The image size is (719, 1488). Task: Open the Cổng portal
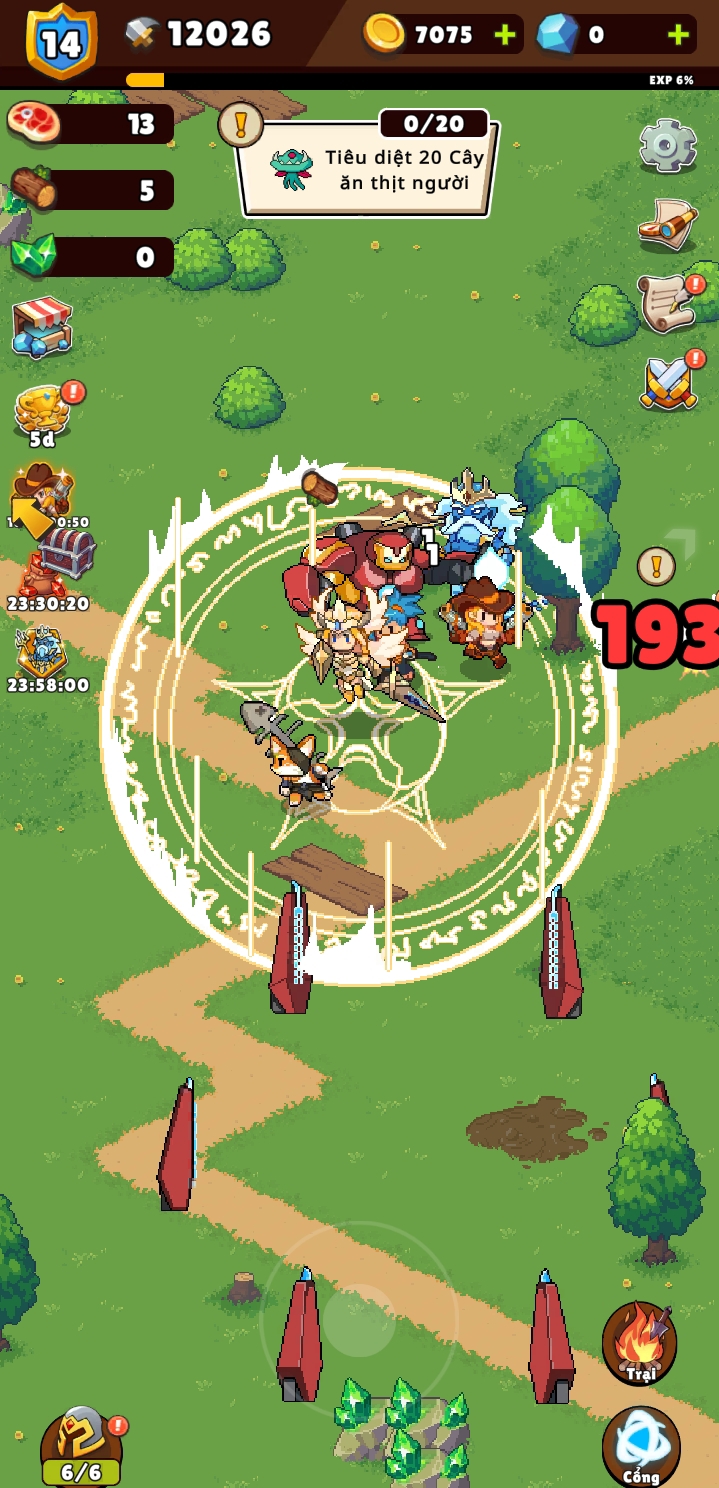640,1446
